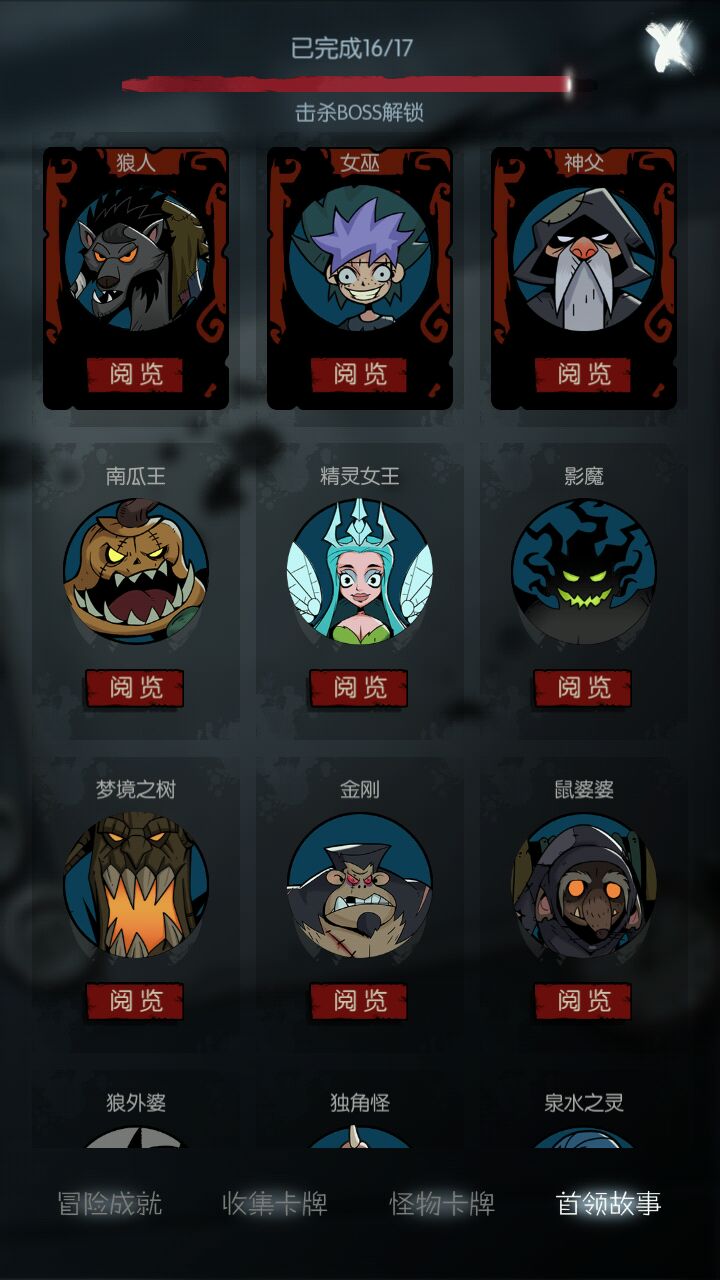Read the 精灵女王 story
This screenshot has height=1280, width=720.
click(x=360, y=687)
